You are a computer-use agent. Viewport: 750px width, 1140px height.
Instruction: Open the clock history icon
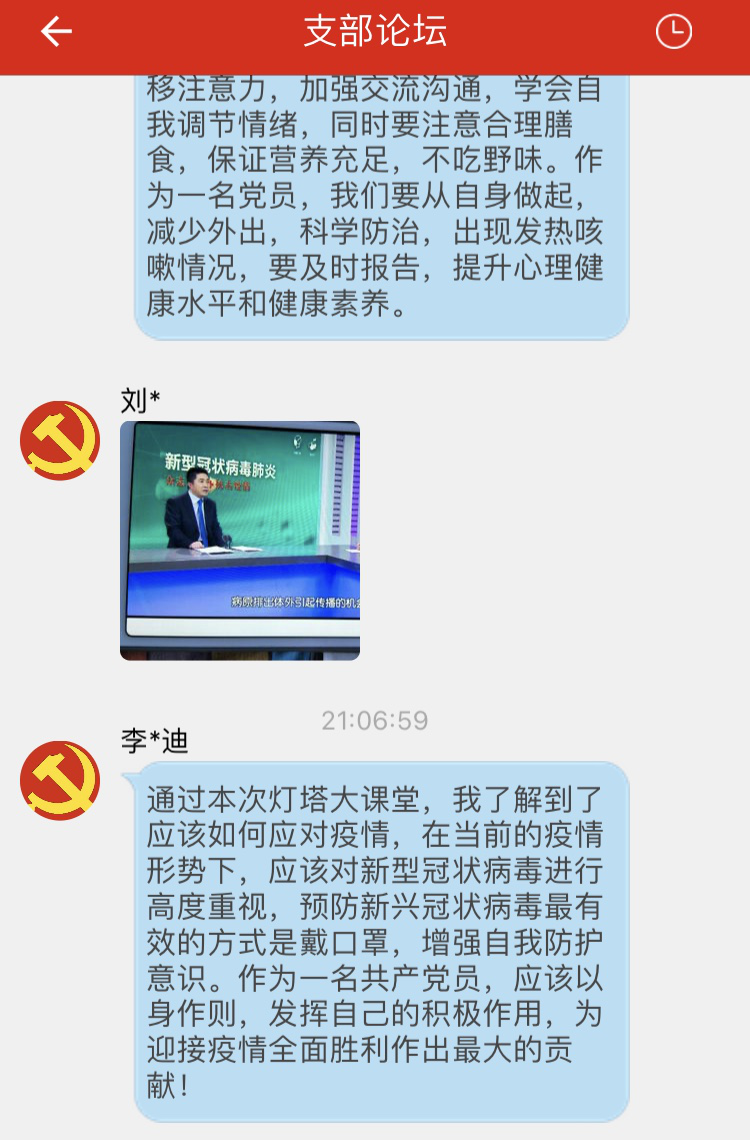click(673, 32)
